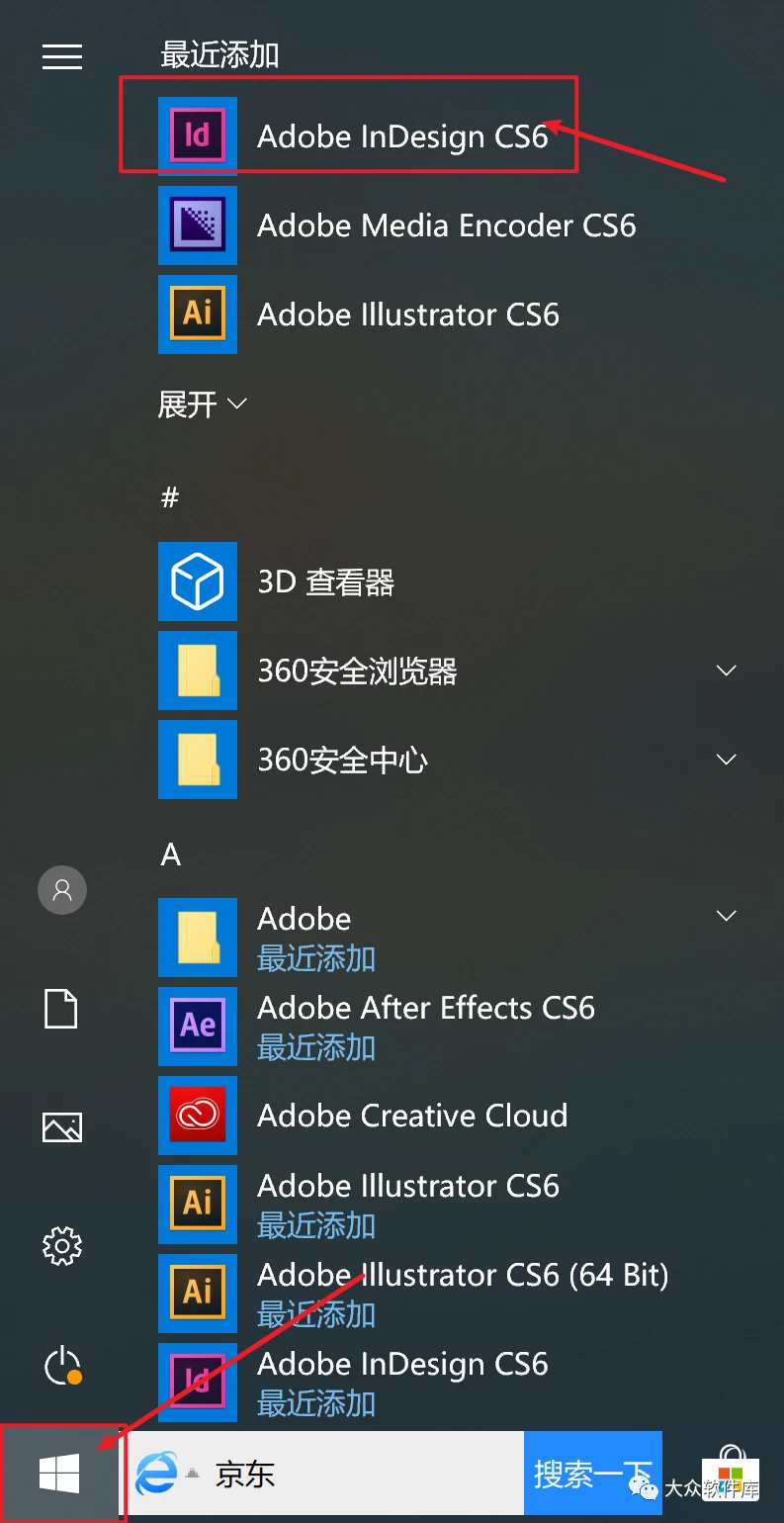Open Adobe Creative Cloud
The image size is (784, 1523).
click(411, 1116)
